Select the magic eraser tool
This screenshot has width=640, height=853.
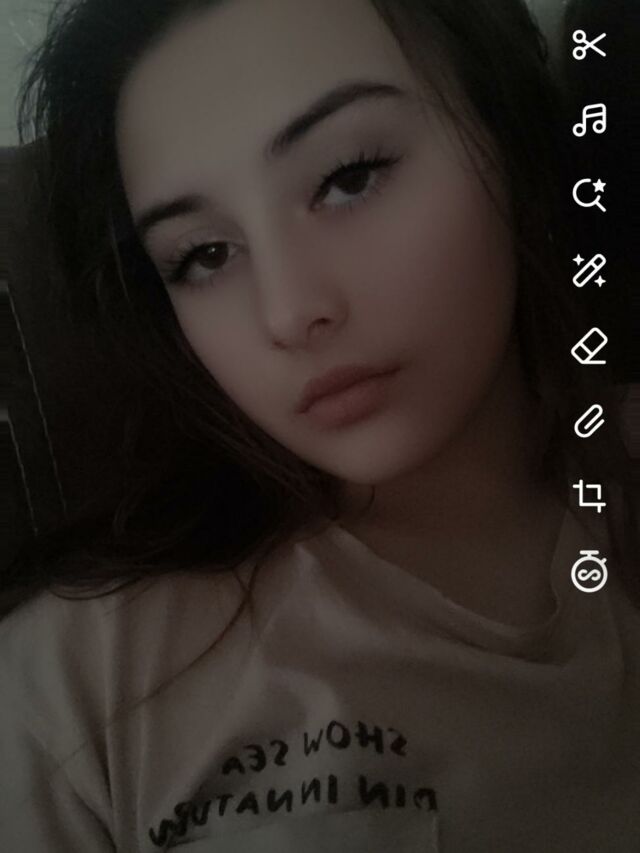589,347
